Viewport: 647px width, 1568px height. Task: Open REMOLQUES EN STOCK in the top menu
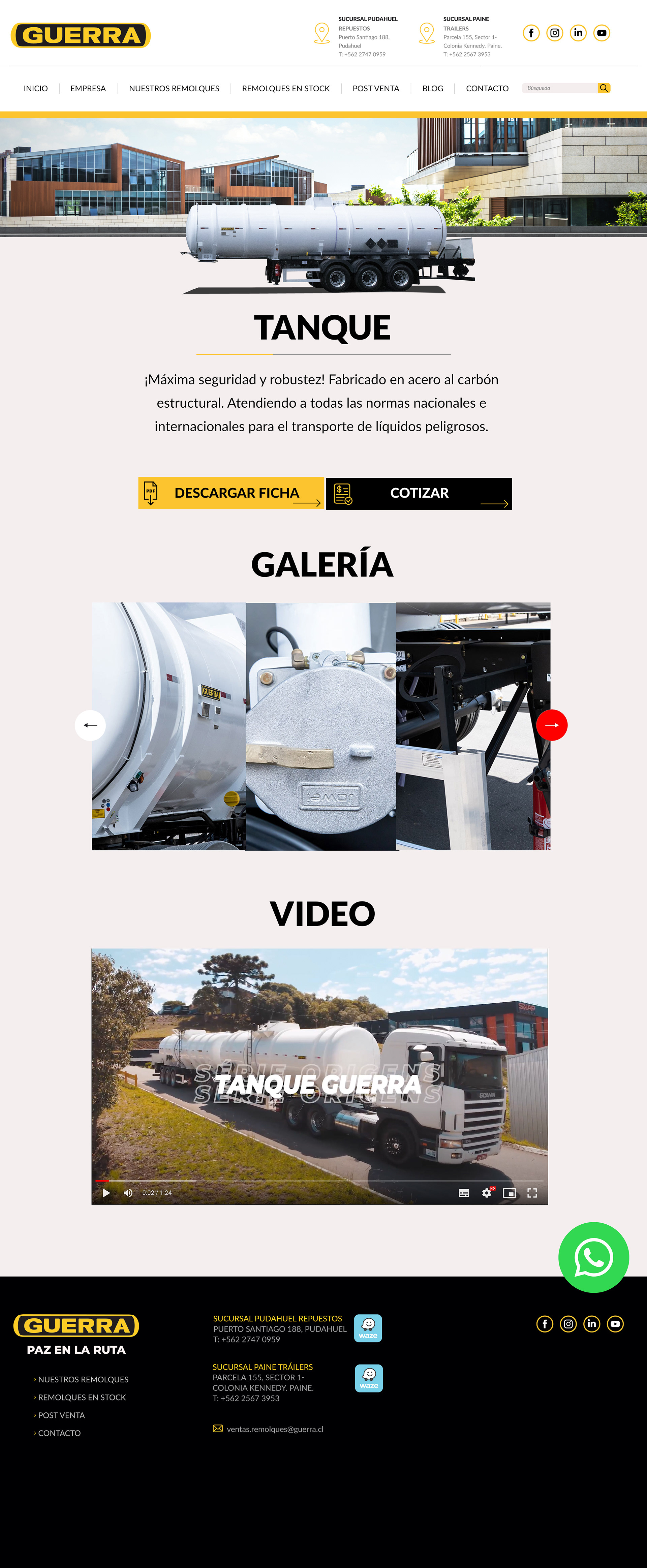tap(285, 88)
